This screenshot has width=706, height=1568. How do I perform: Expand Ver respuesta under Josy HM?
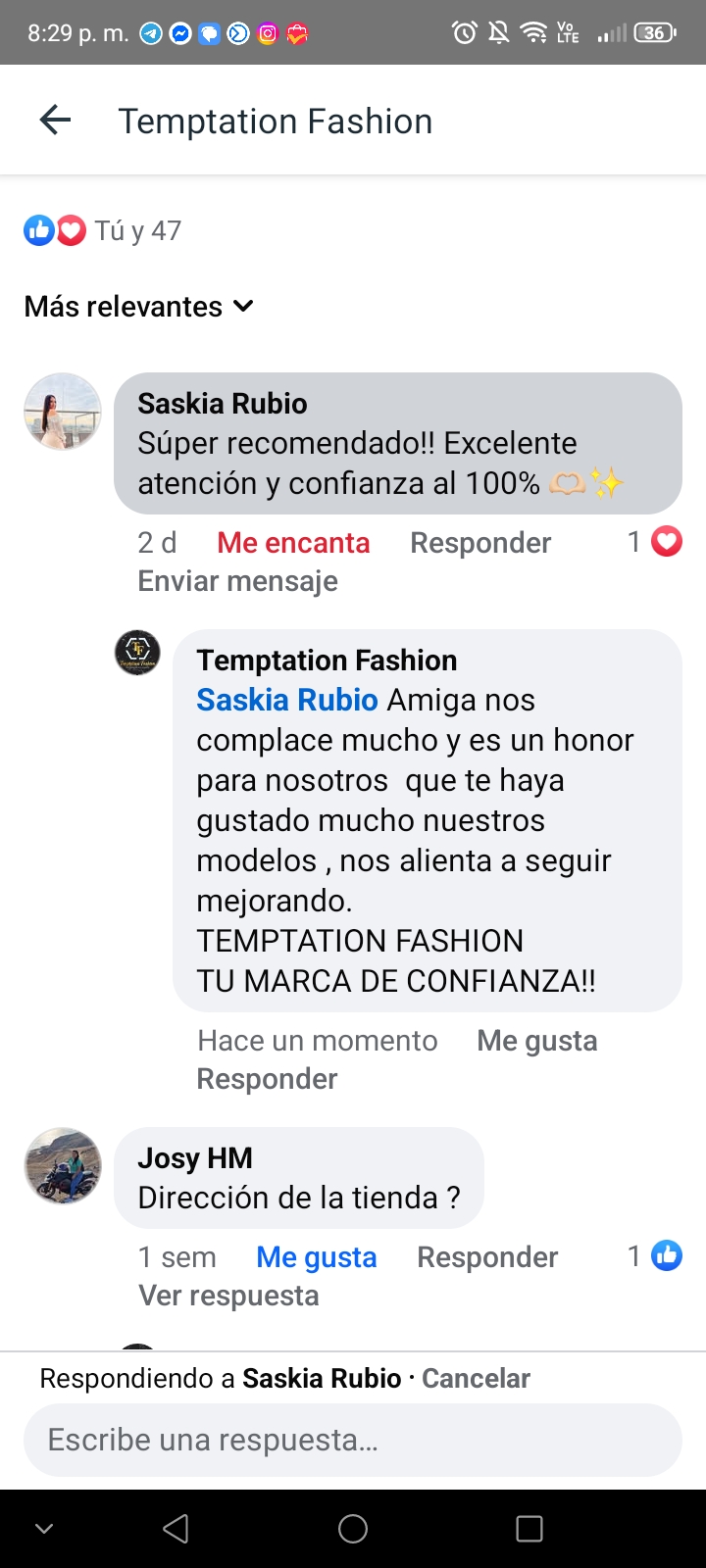pyautogui.click(x=228, y=1296)
